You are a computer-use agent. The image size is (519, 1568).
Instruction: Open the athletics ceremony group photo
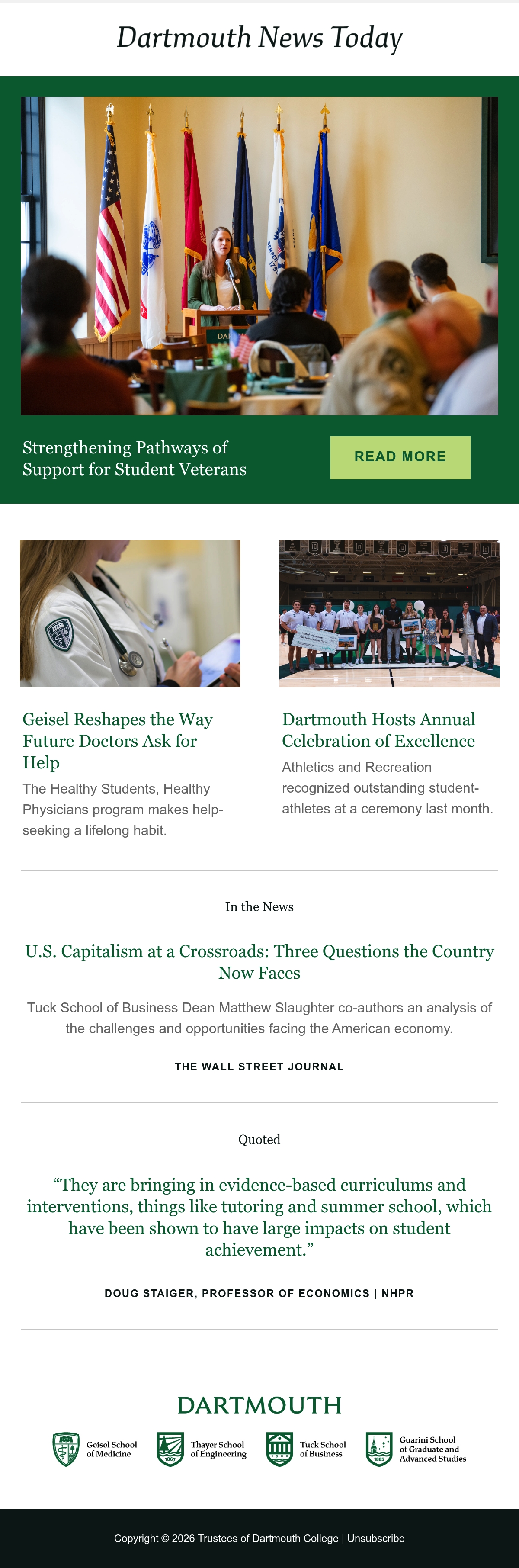(389, 613)
